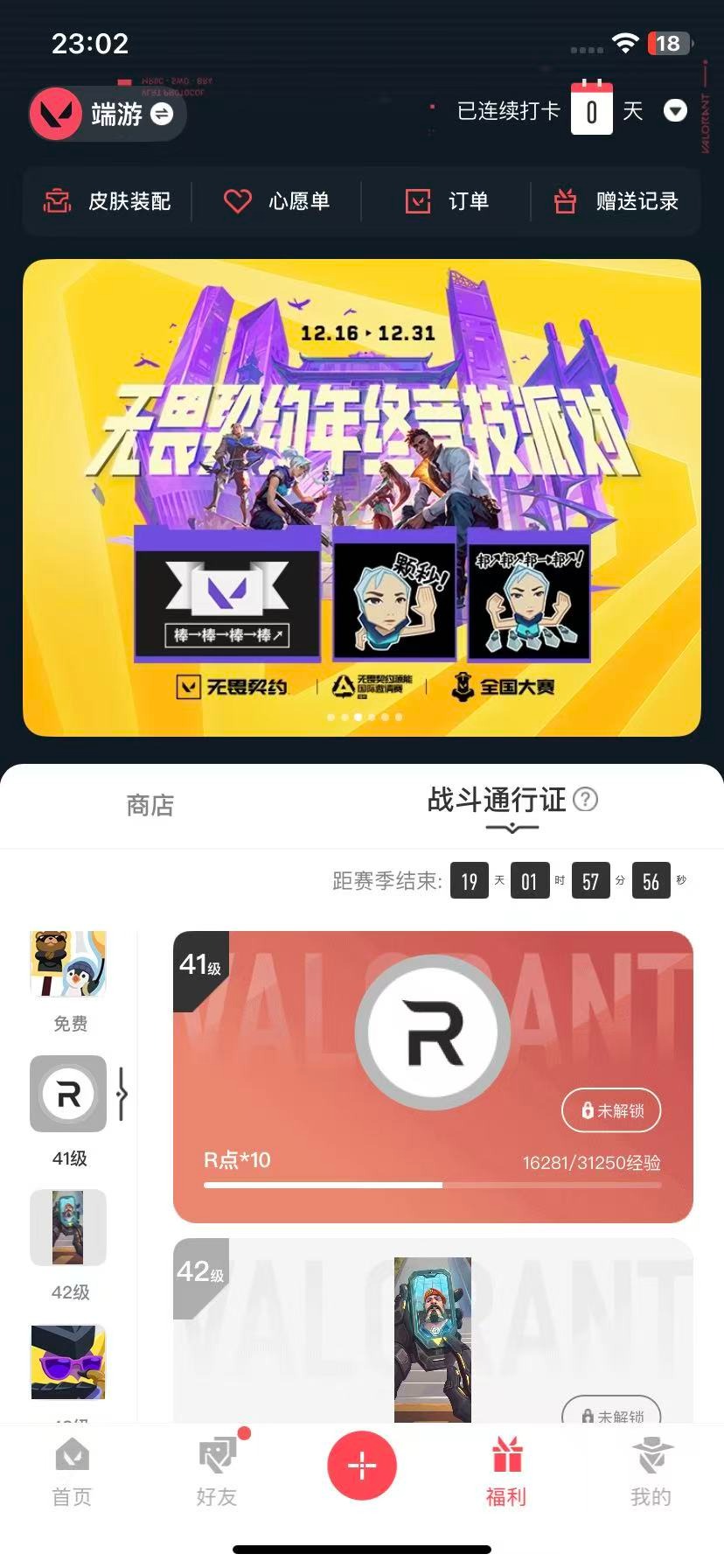Open the 心愿单 wishlist heart icon

(x=237, y=201)
